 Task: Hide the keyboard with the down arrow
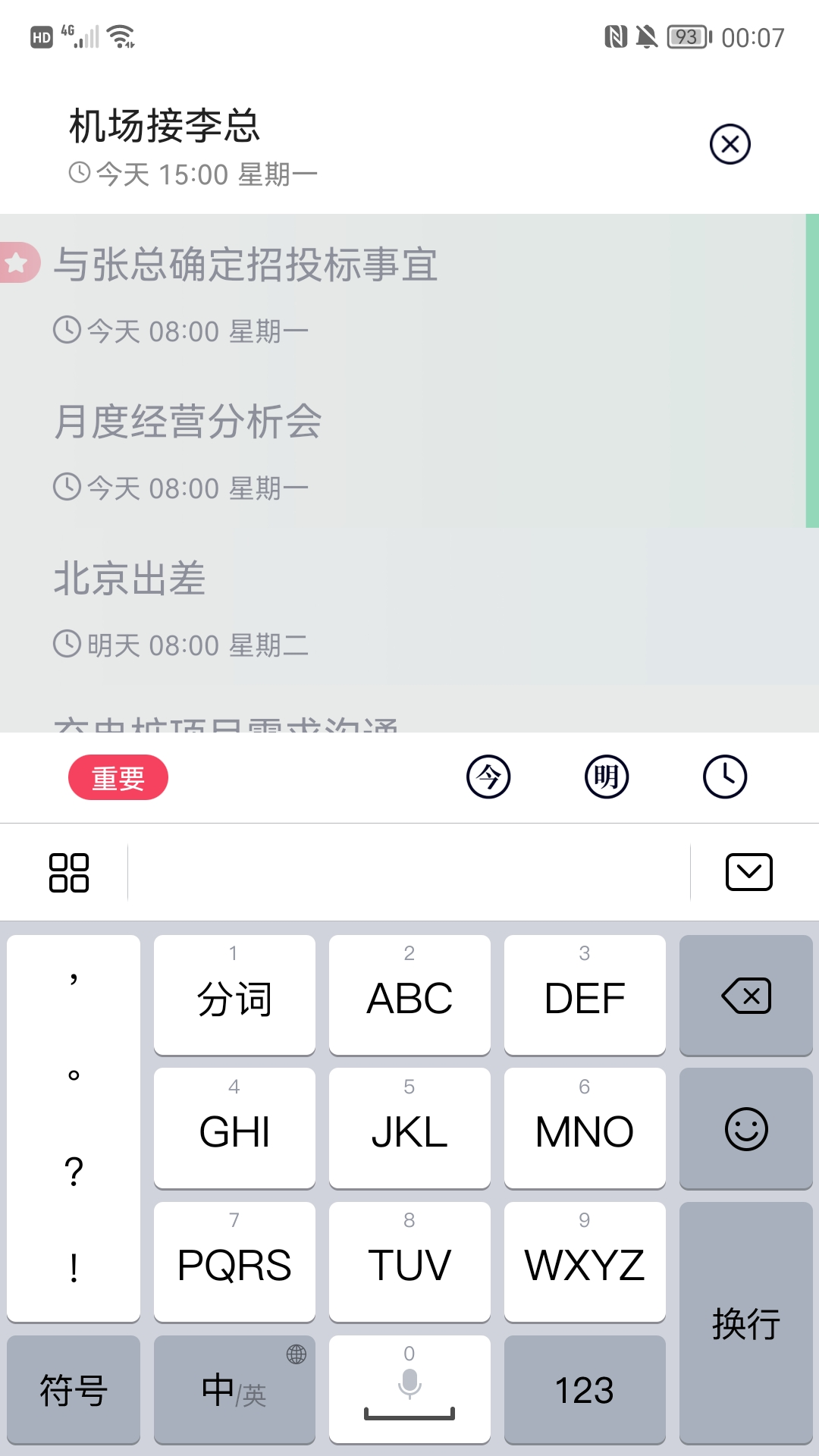pyautogui.click(x=749, y=872)
